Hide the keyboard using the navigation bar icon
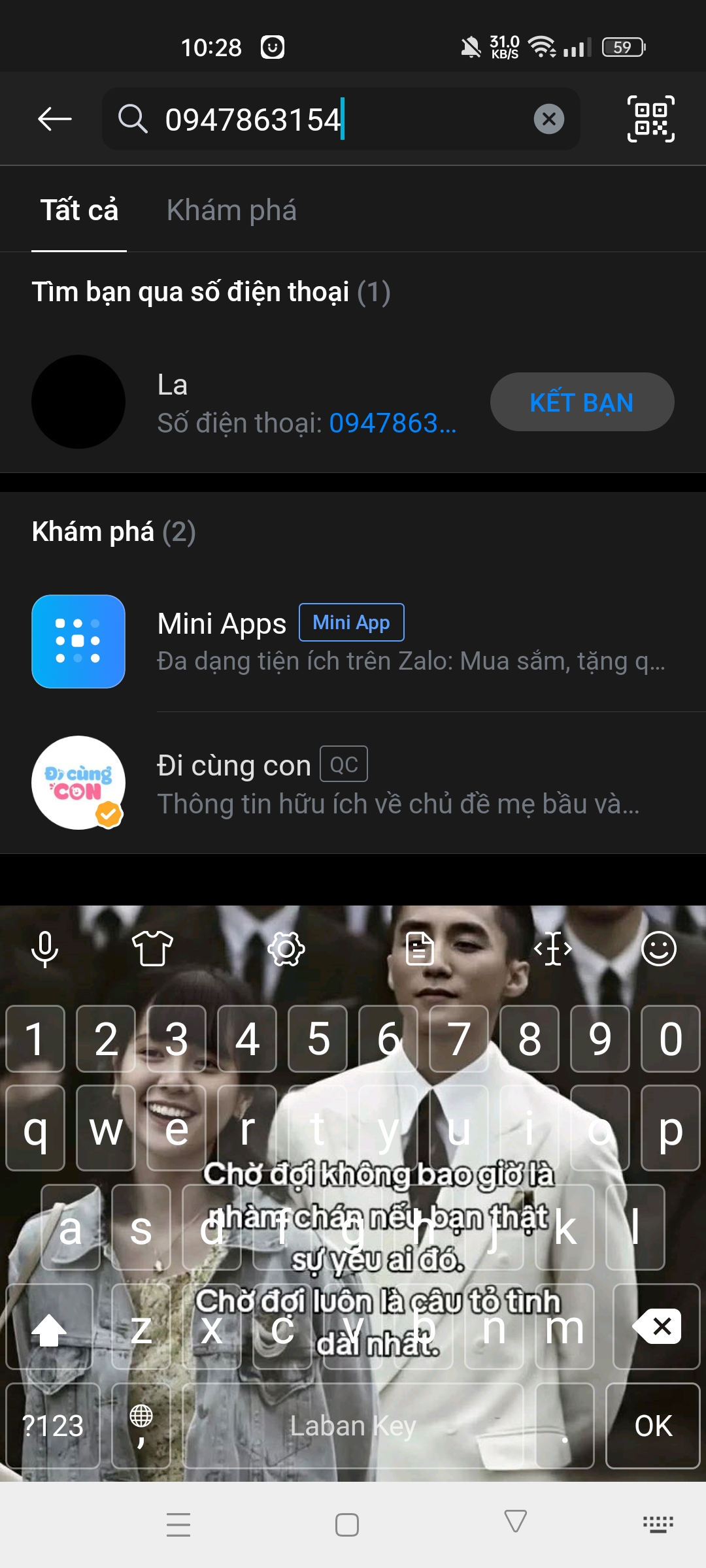The image size is (706, 1568). click(658, 1524)
